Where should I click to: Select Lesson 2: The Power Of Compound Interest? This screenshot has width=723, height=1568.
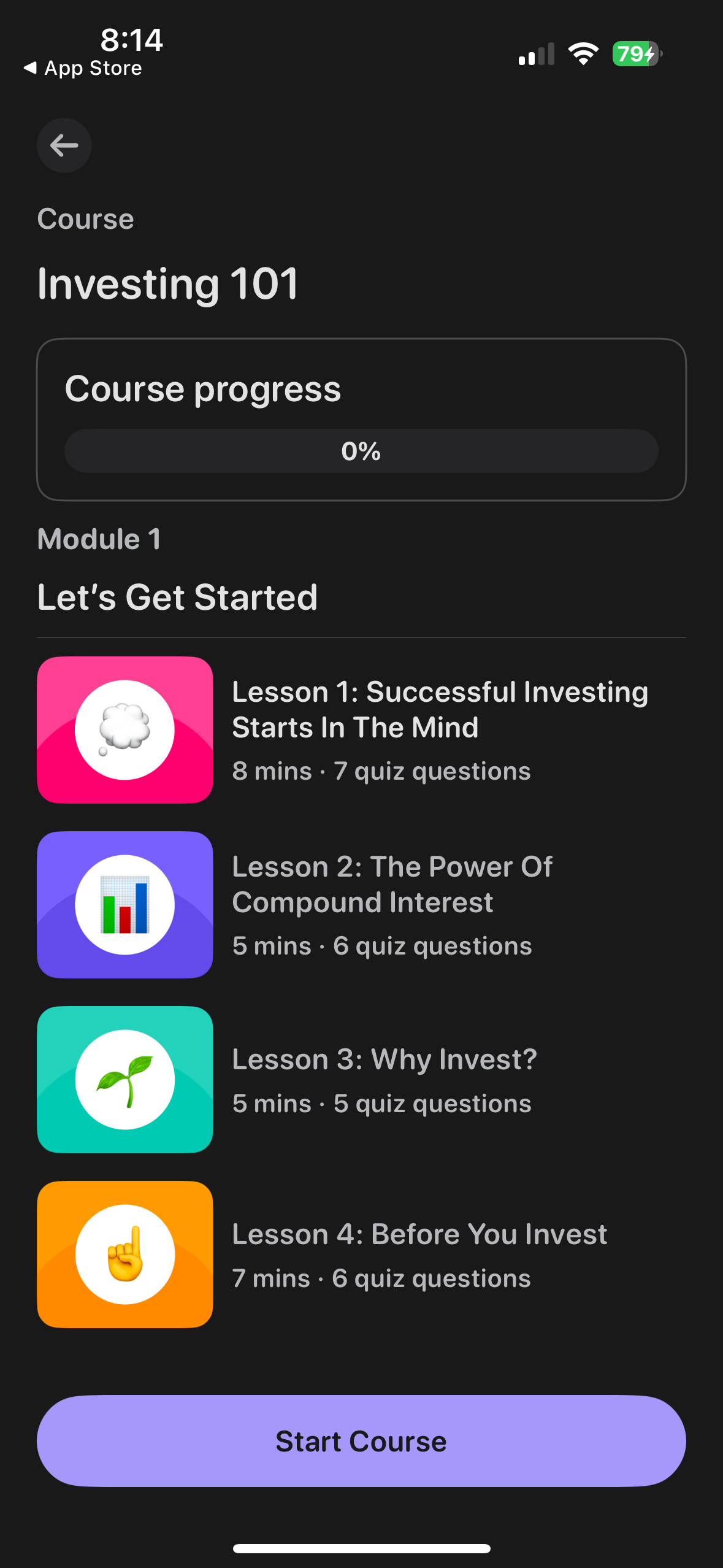(391, 884)
